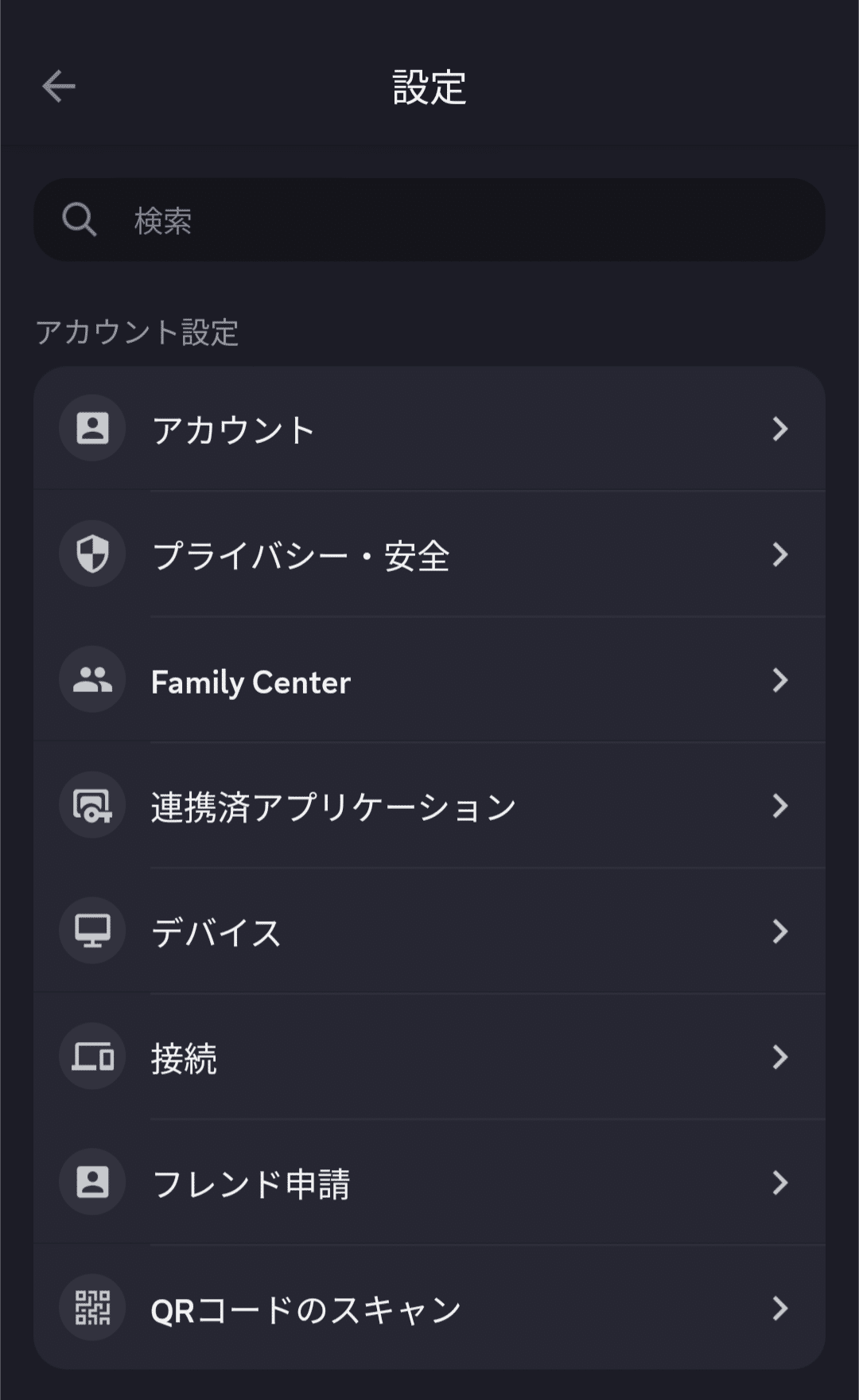Viewport: 859px width, 1400px height.
Task: Open 連携済アプリケーション settings
Action: point(429,805)
